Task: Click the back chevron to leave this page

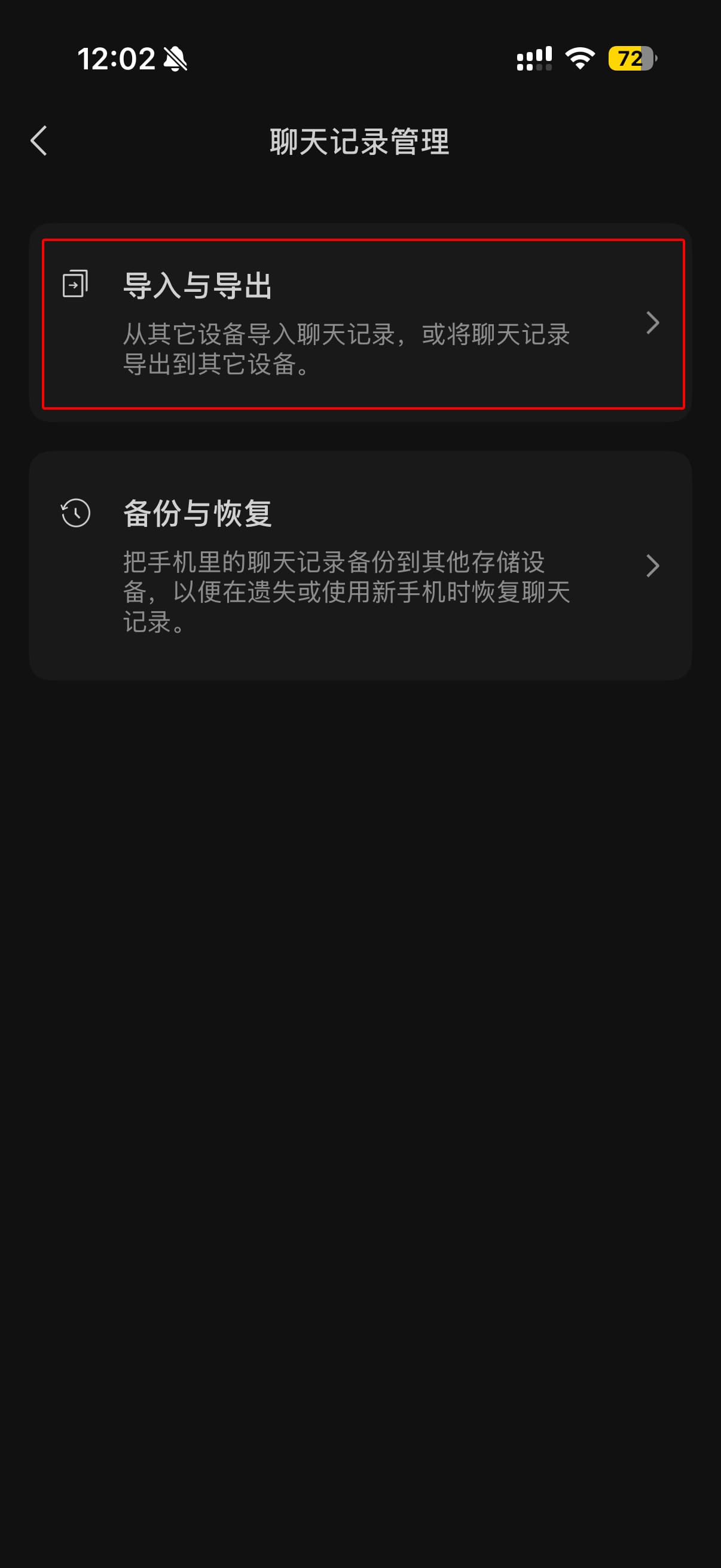Action: click(x=39, y=139)
